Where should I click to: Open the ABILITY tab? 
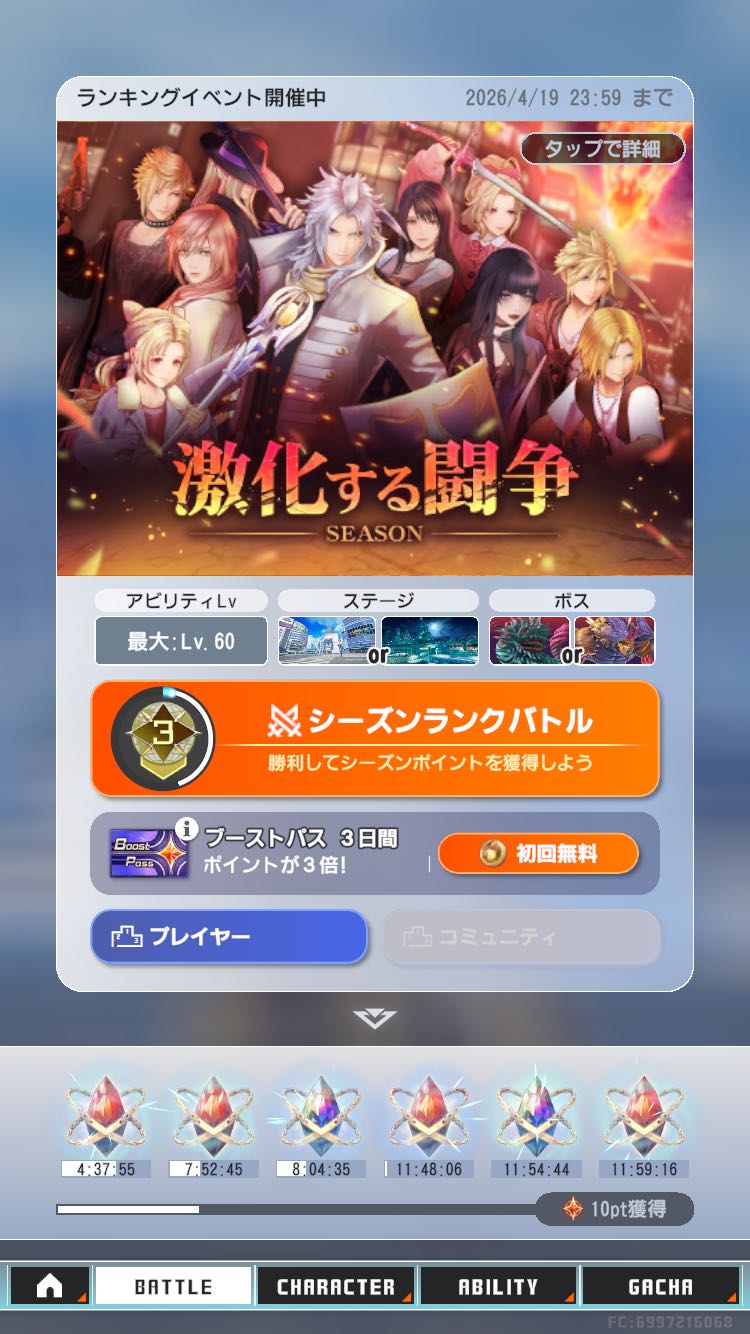click(498, 1286)
